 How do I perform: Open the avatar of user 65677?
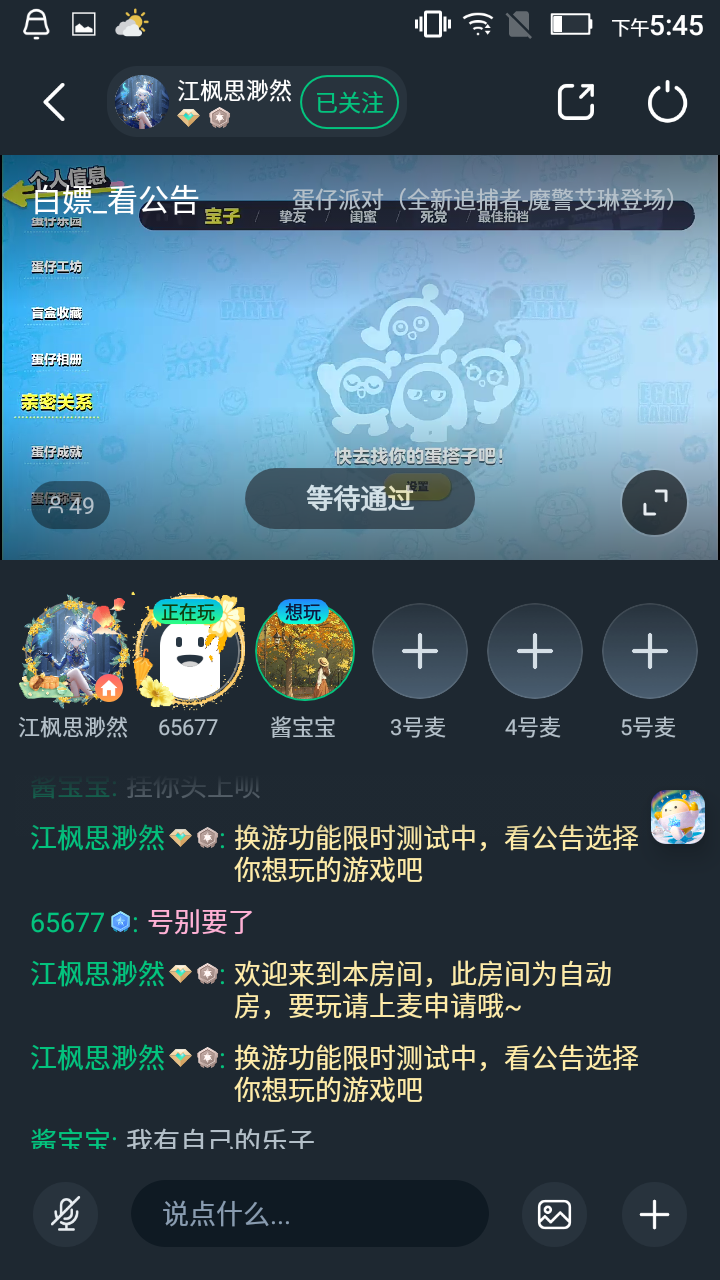(x=190, y=652)
